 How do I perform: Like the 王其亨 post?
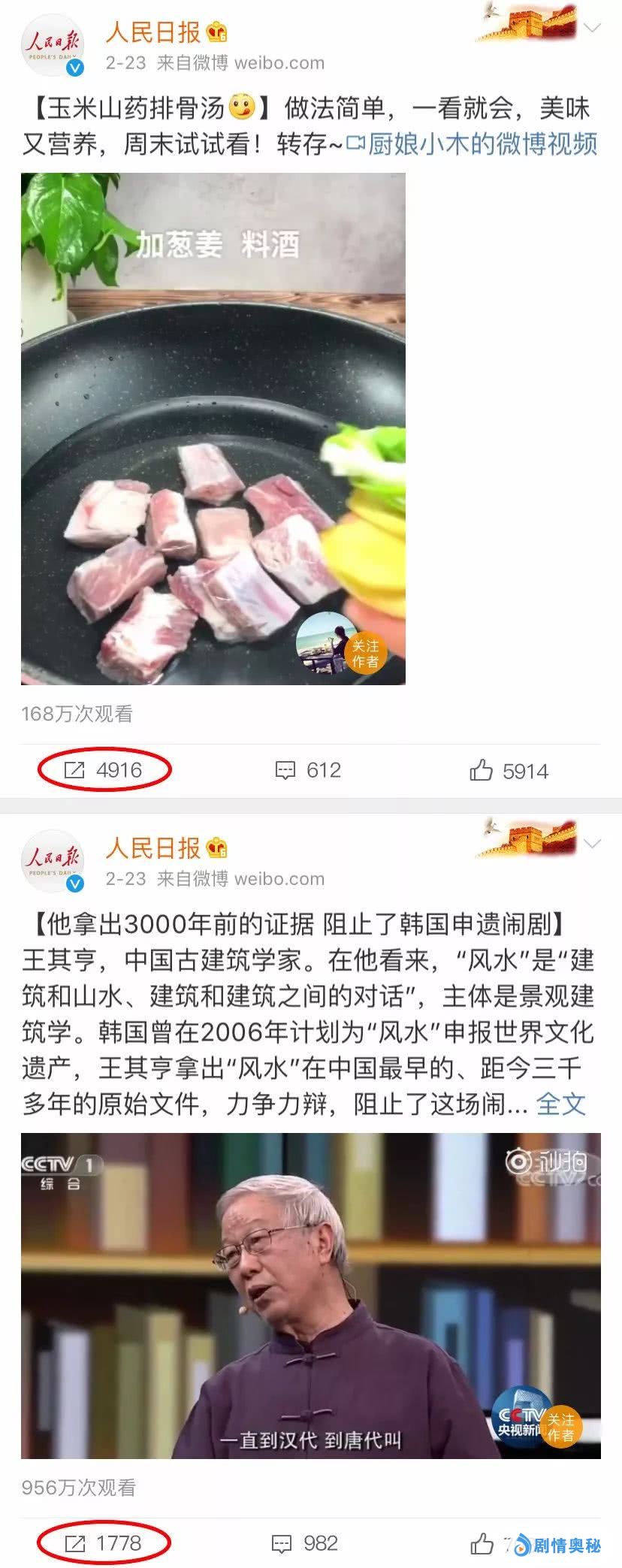click(x=482, y=1544)
